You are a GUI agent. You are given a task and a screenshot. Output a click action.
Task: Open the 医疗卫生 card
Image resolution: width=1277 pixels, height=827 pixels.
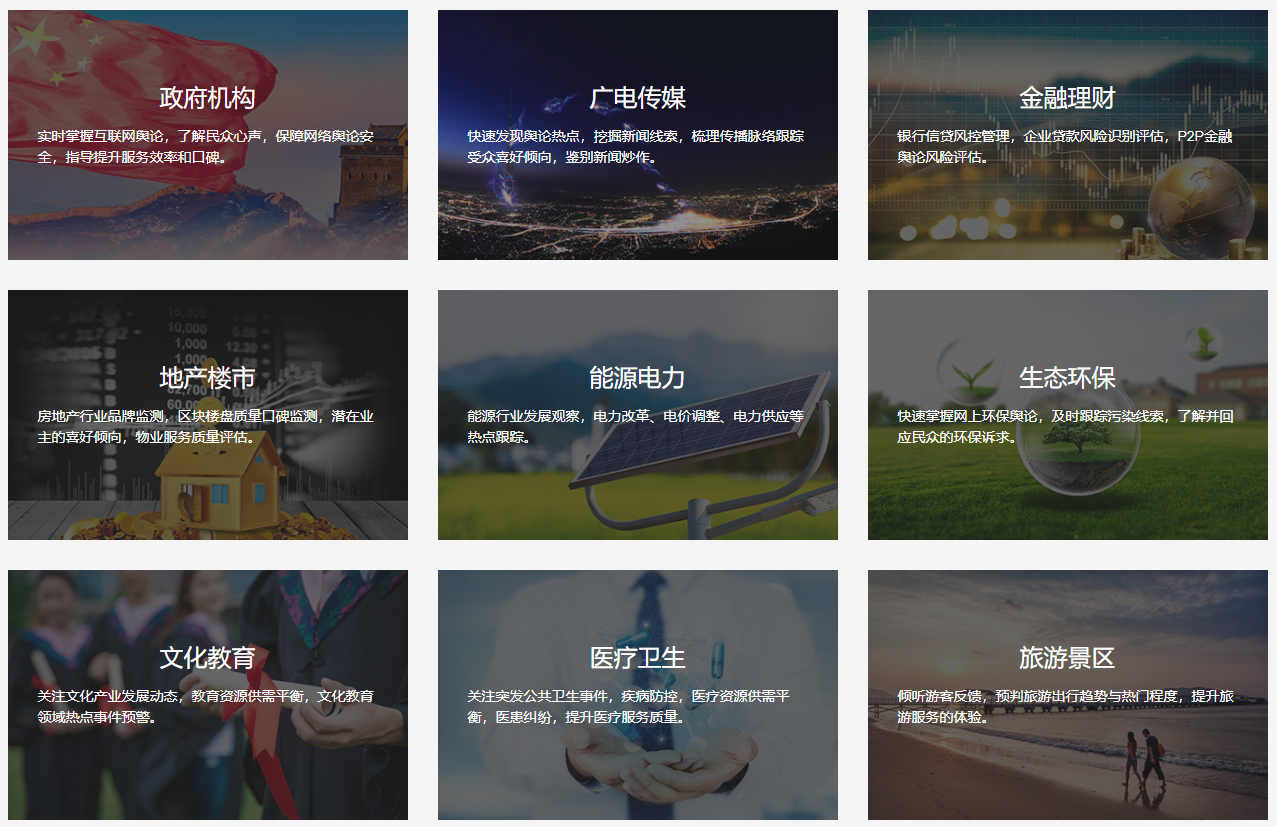pos(637,694)
